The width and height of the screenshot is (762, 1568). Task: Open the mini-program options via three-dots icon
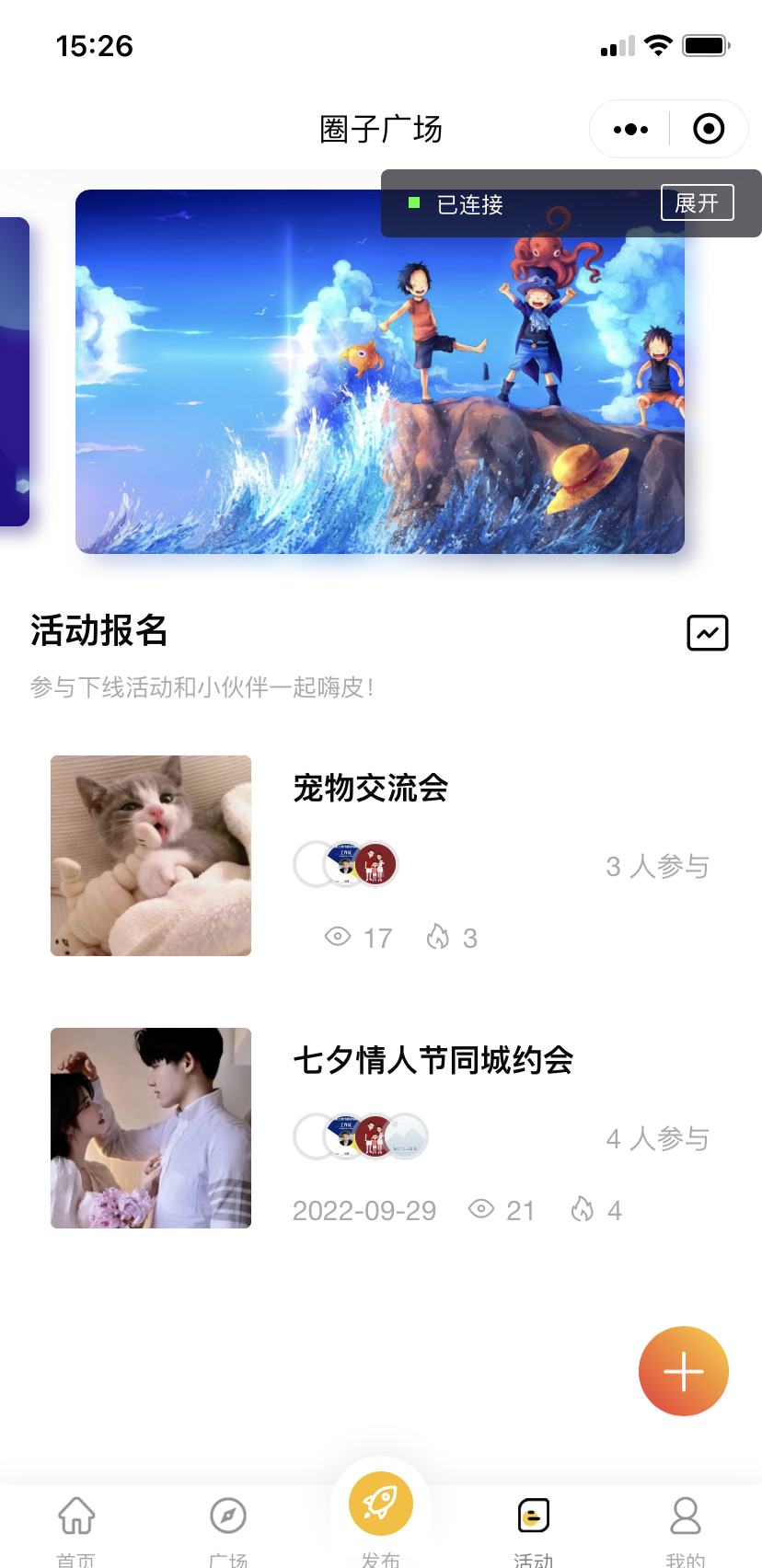pos(629,129)
